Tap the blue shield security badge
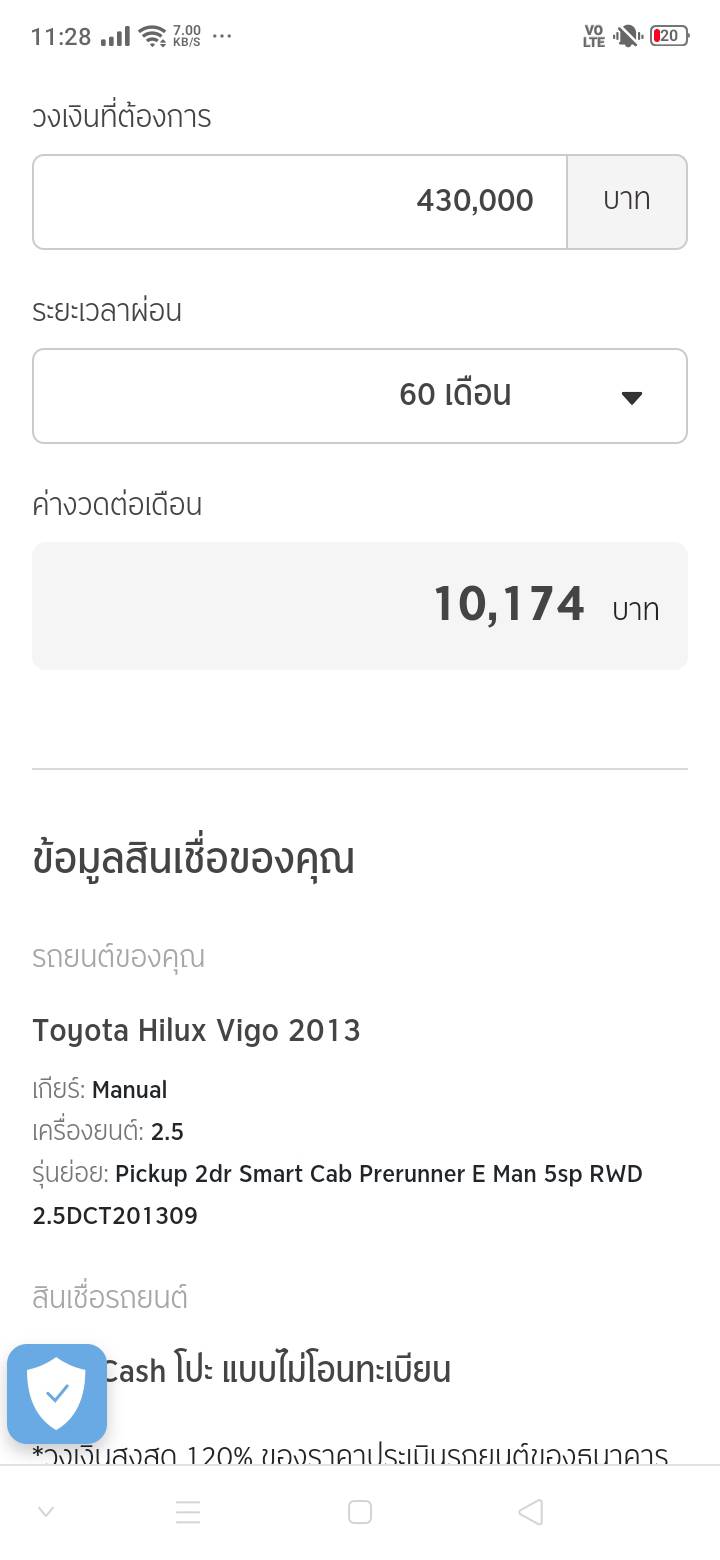Screen dimensions: 720x1560 (x=57, y=1393)
